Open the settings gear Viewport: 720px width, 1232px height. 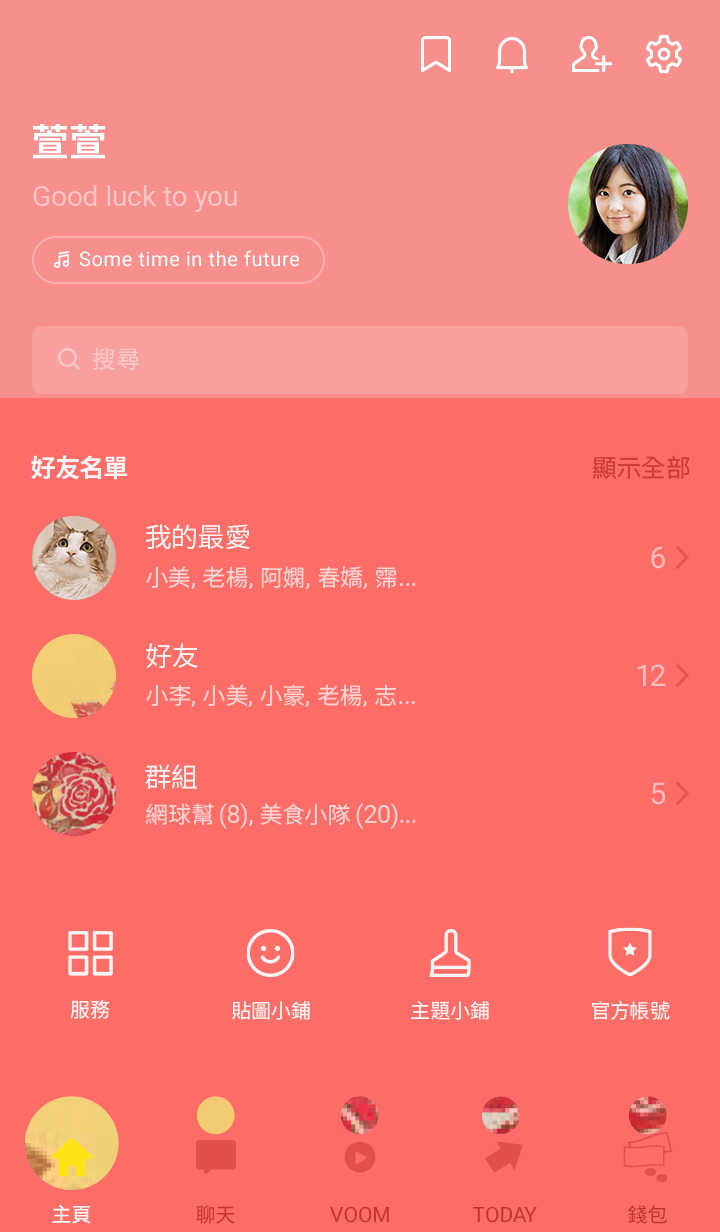click(x=664, y=55)
